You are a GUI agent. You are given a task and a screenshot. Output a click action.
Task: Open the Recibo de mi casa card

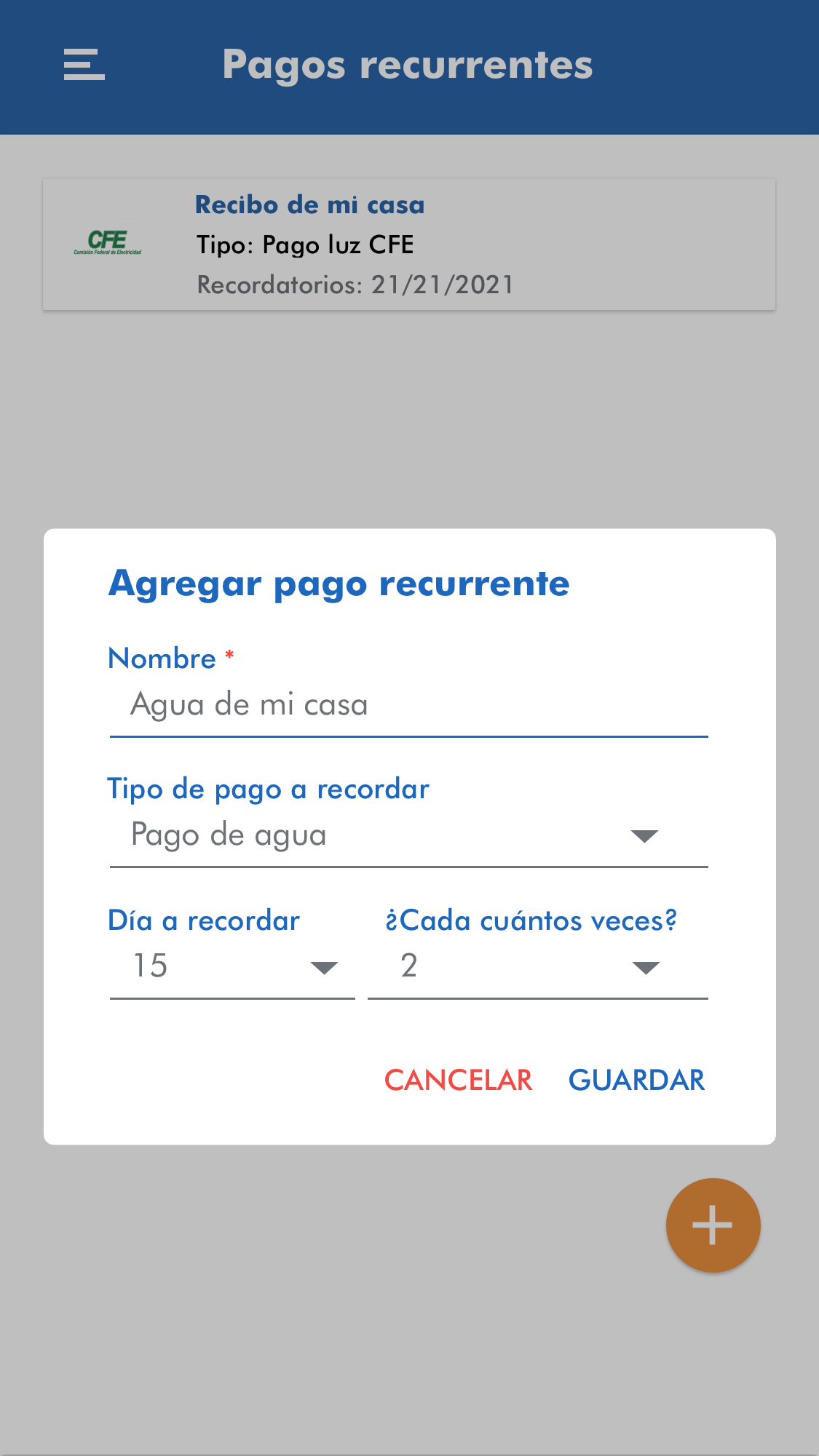click(408, 244)
